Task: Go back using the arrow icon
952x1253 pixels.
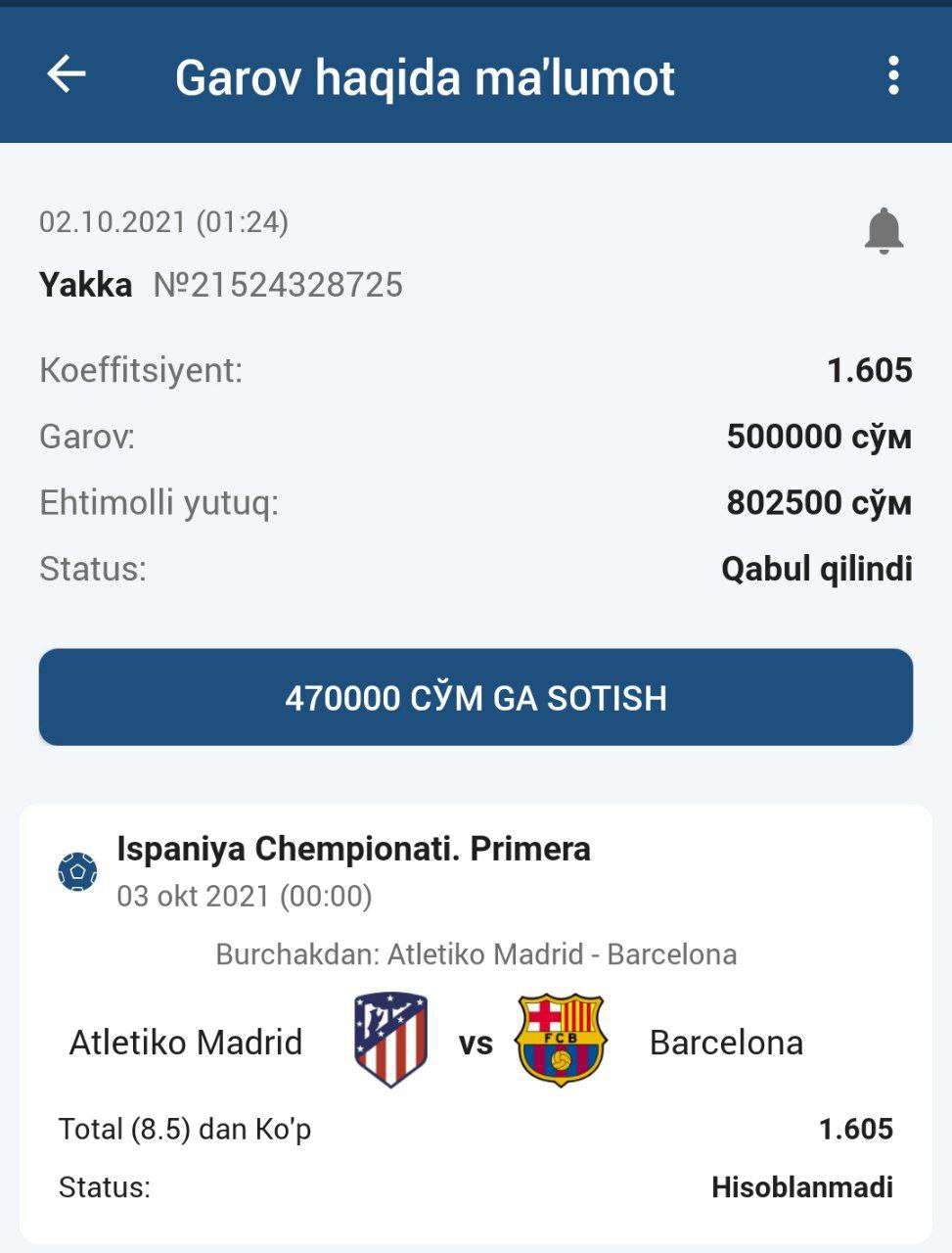Action: click(x=67, y=74)
